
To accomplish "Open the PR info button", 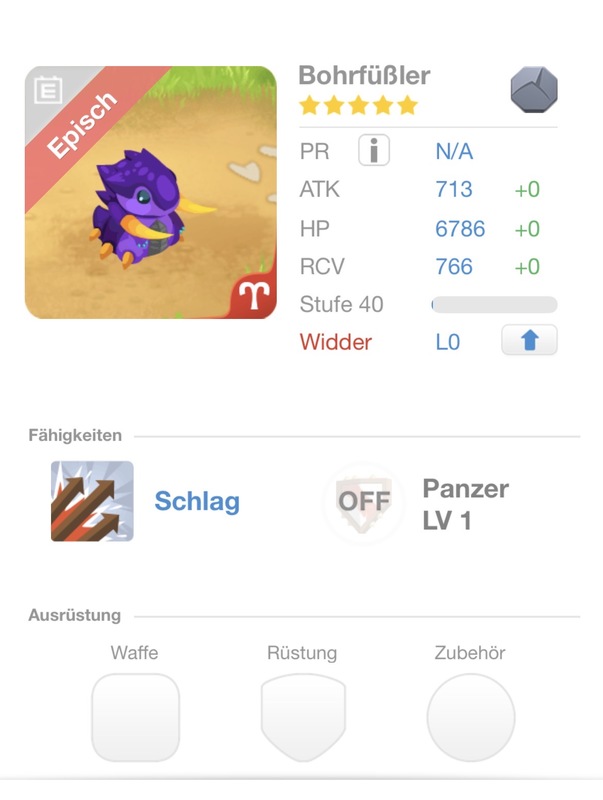I will 374,151.
